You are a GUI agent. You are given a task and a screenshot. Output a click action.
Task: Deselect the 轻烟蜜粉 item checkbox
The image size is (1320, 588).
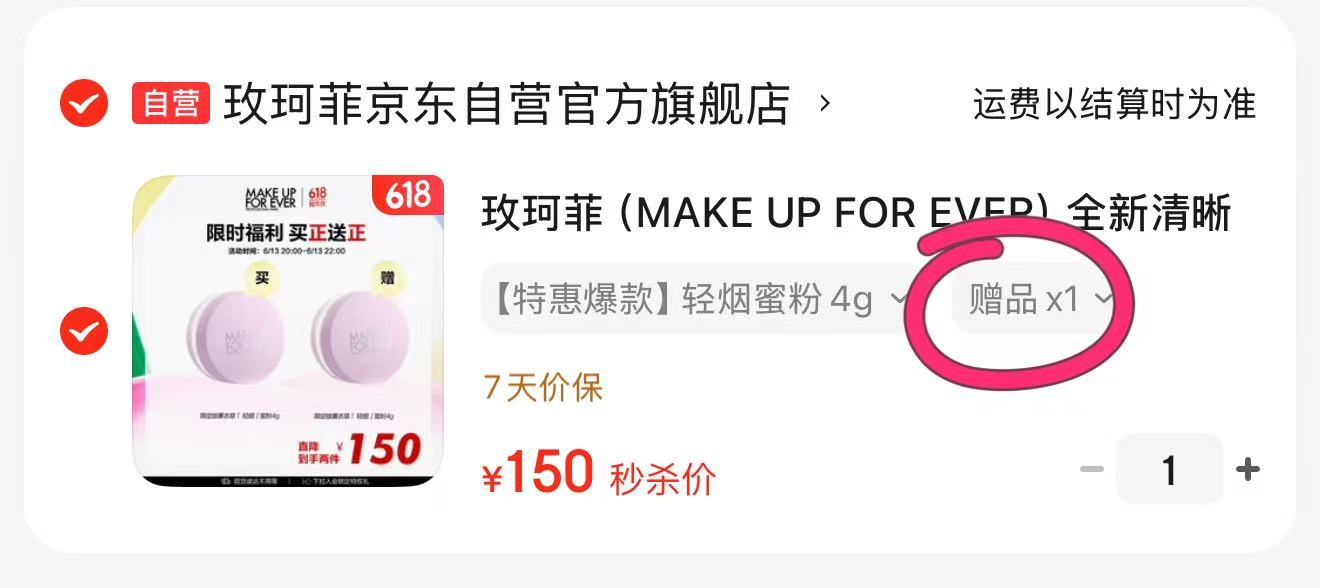point(84,330)
